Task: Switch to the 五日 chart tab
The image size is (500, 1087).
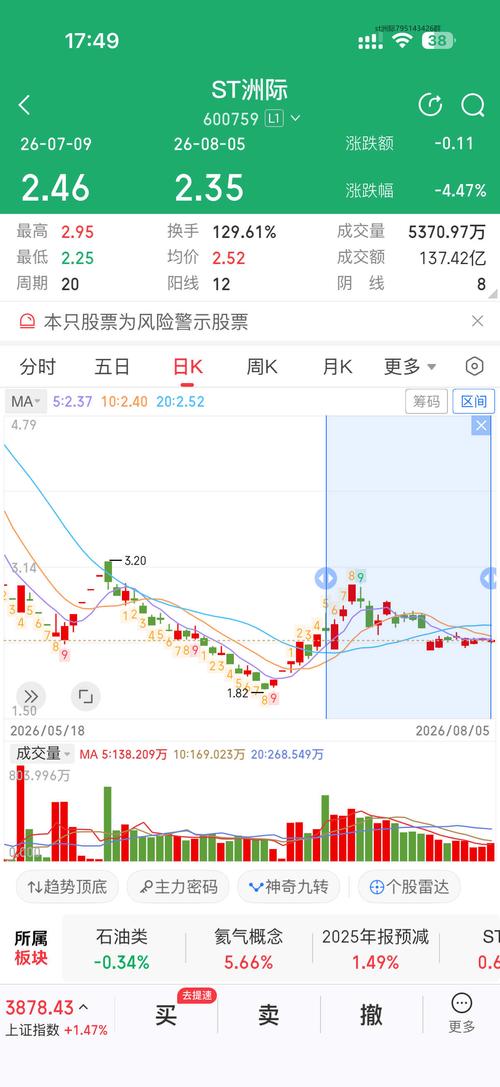Action: 112,367
